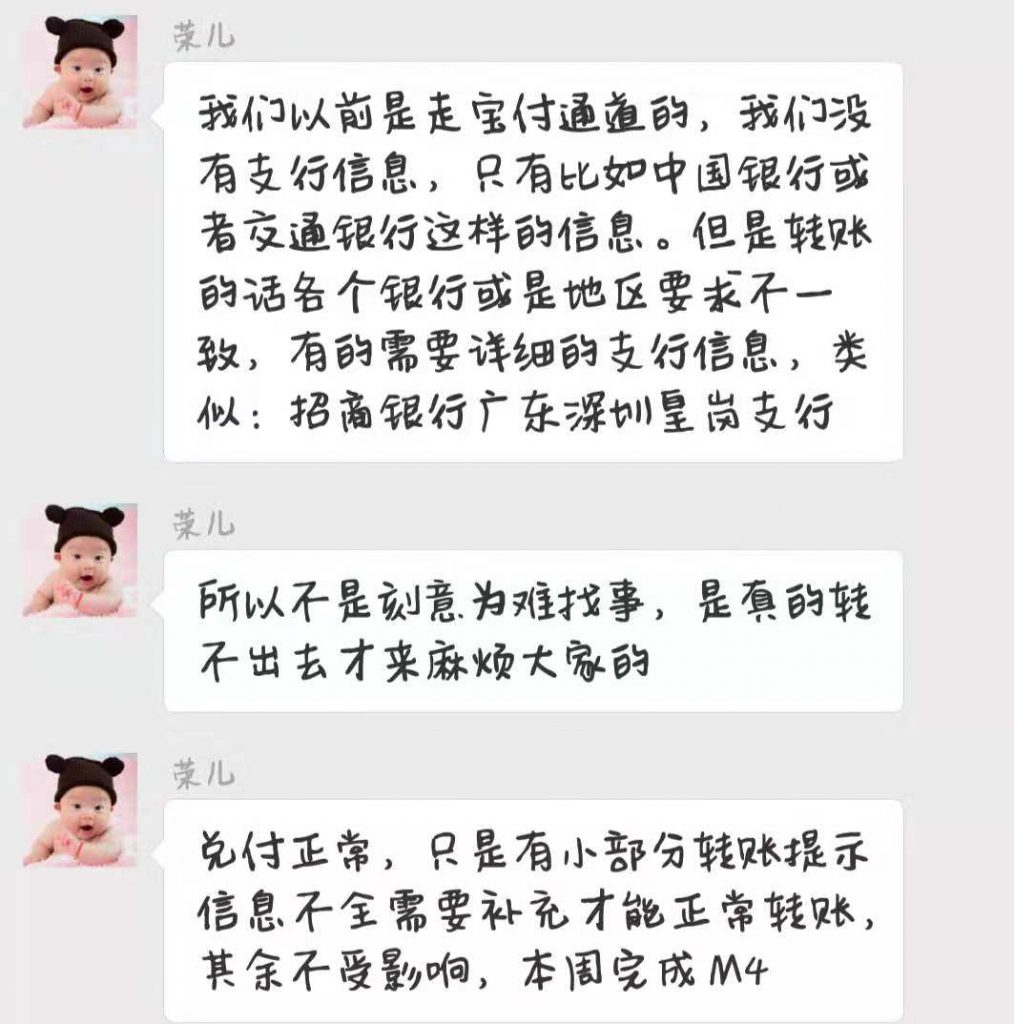
Task: Tap 荣儿's avatar next to 所以不是刻意为难 message
Action: (80, 560)
